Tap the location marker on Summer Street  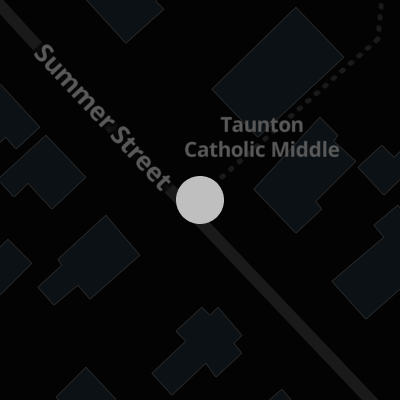click(x=200, y=200)
